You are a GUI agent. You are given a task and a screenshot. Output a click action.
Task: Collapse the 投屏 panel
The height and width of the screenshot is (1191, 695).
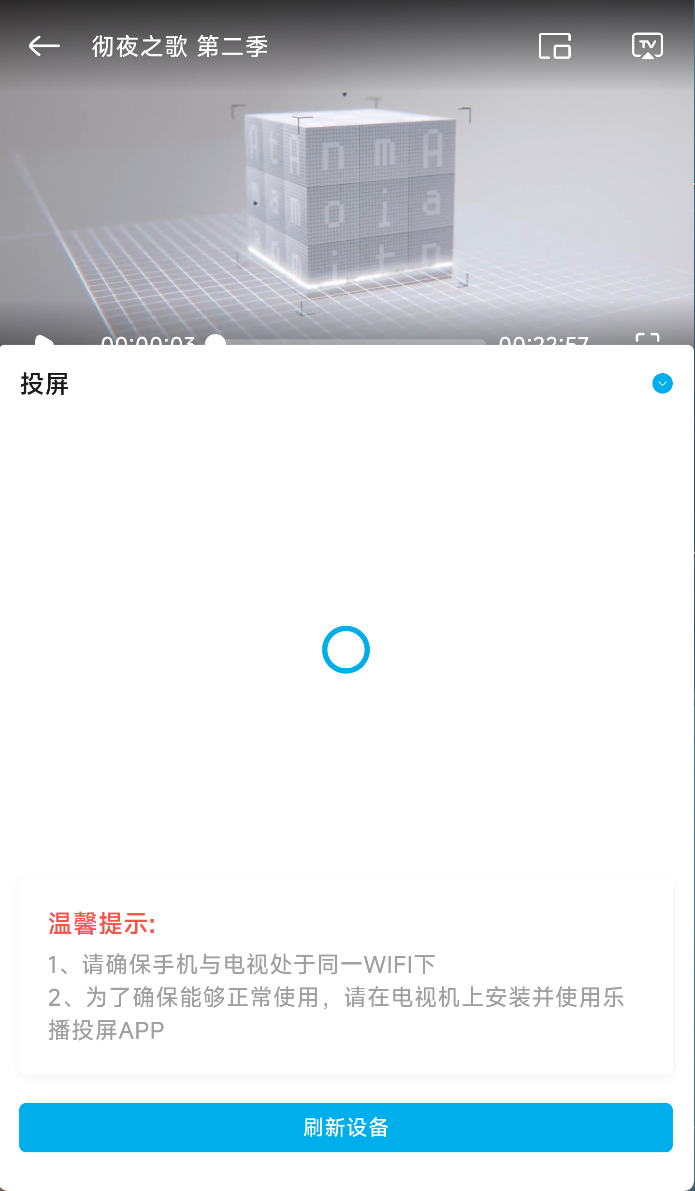coord(662,383)
